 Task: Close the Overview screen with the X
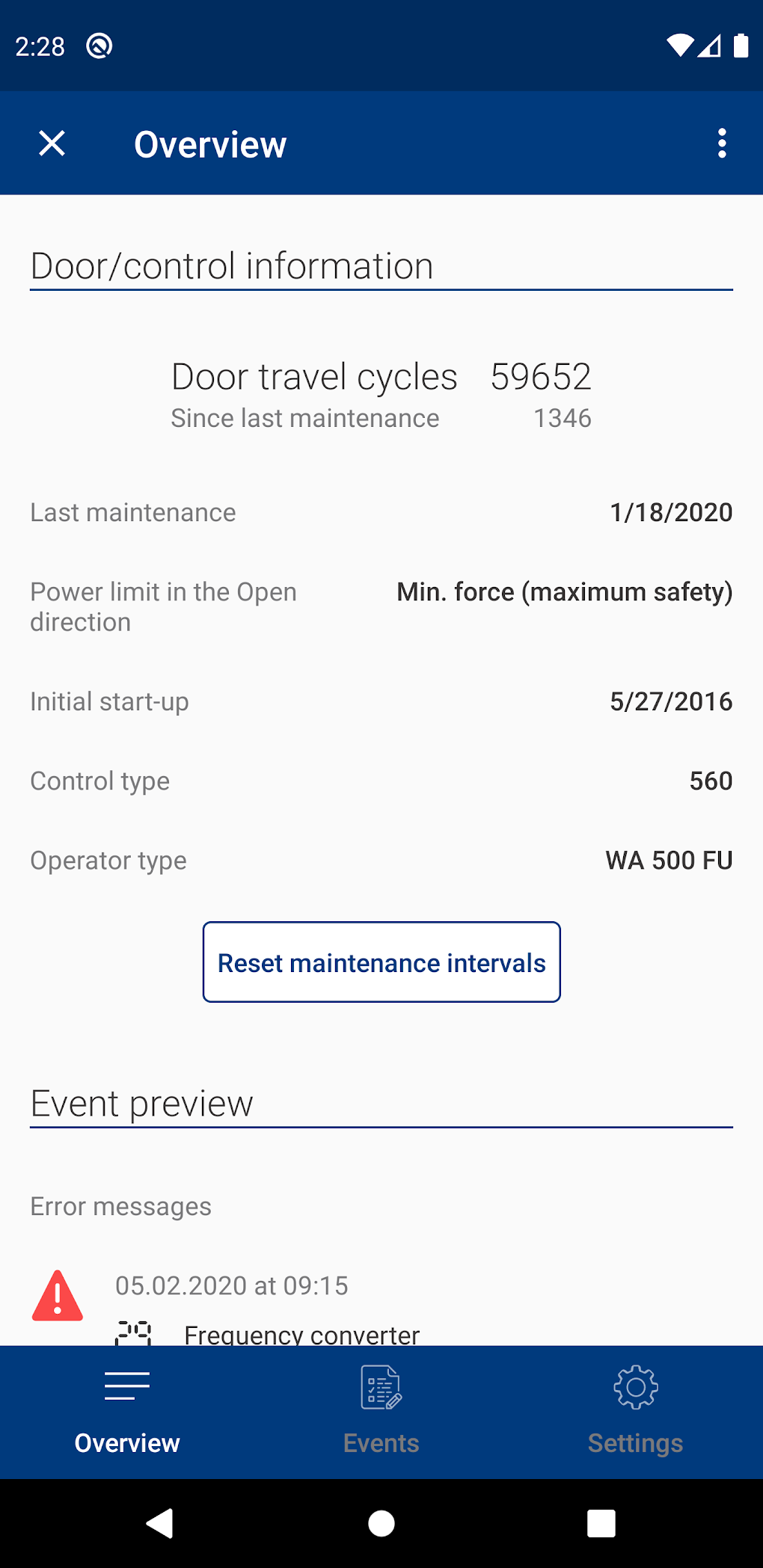(x=52, y=143)
